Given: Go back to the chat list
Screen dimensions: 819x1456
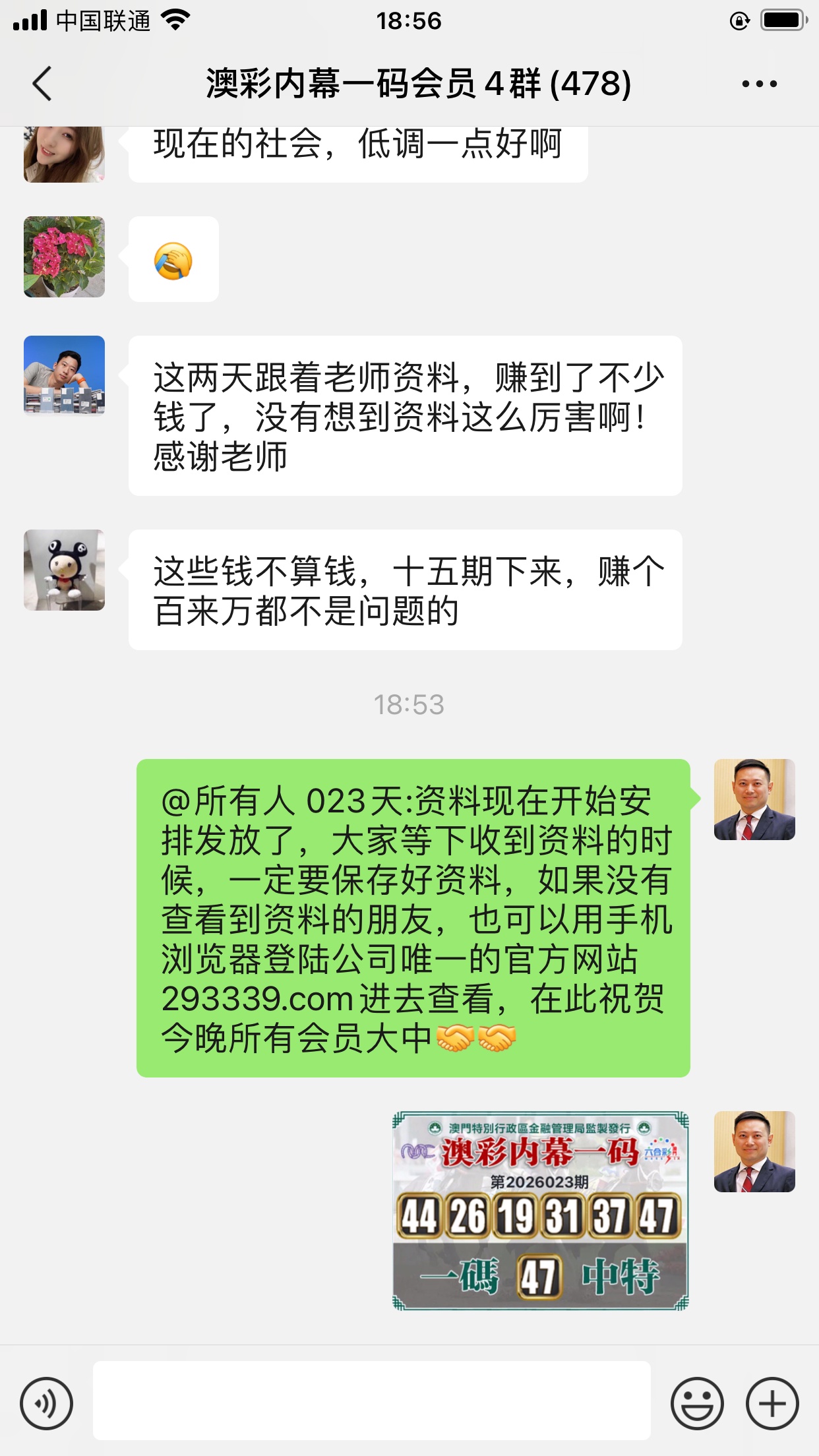Looking at the screenshot, I should [x=42, y=84].
